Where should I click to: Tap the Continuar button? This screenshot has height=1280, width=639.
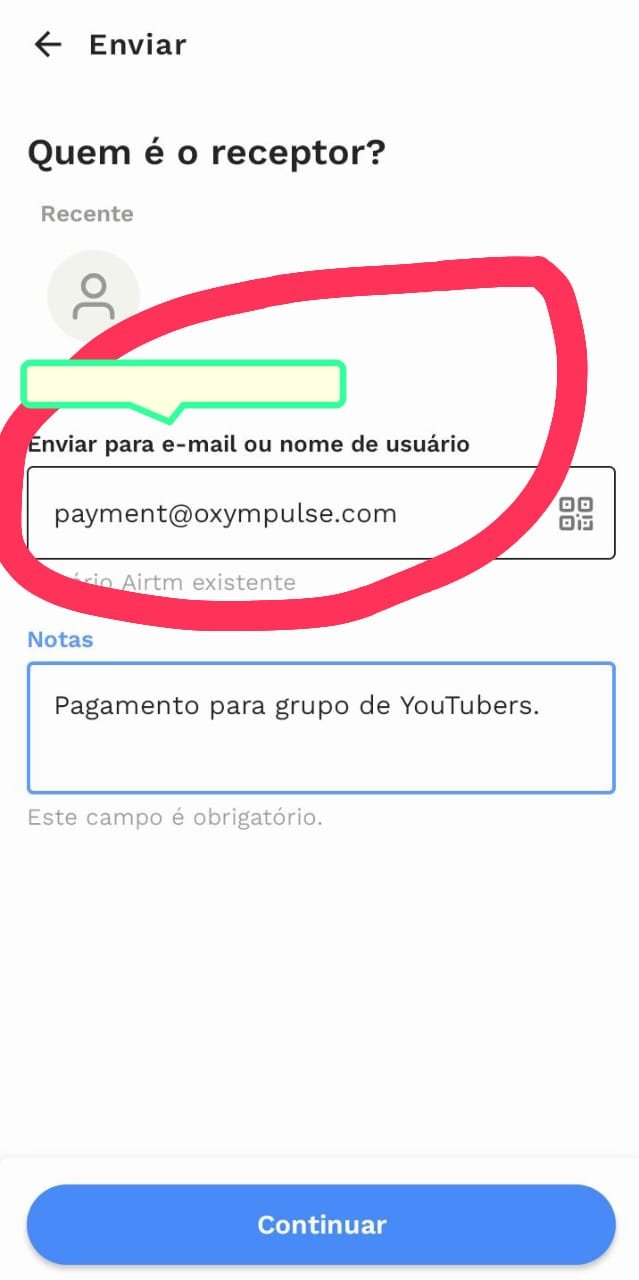pyautogui.click(x=321, y=1225)
